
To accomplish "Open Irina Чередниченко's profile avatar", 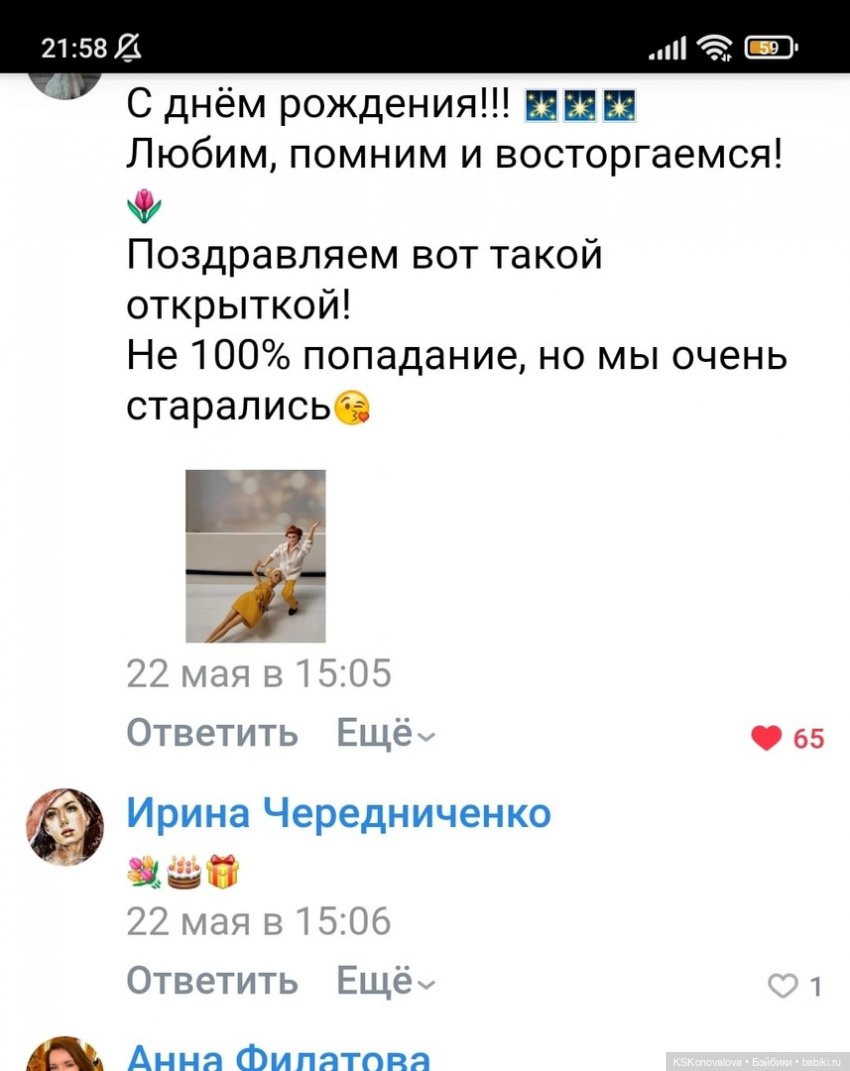I will (65, 825).
